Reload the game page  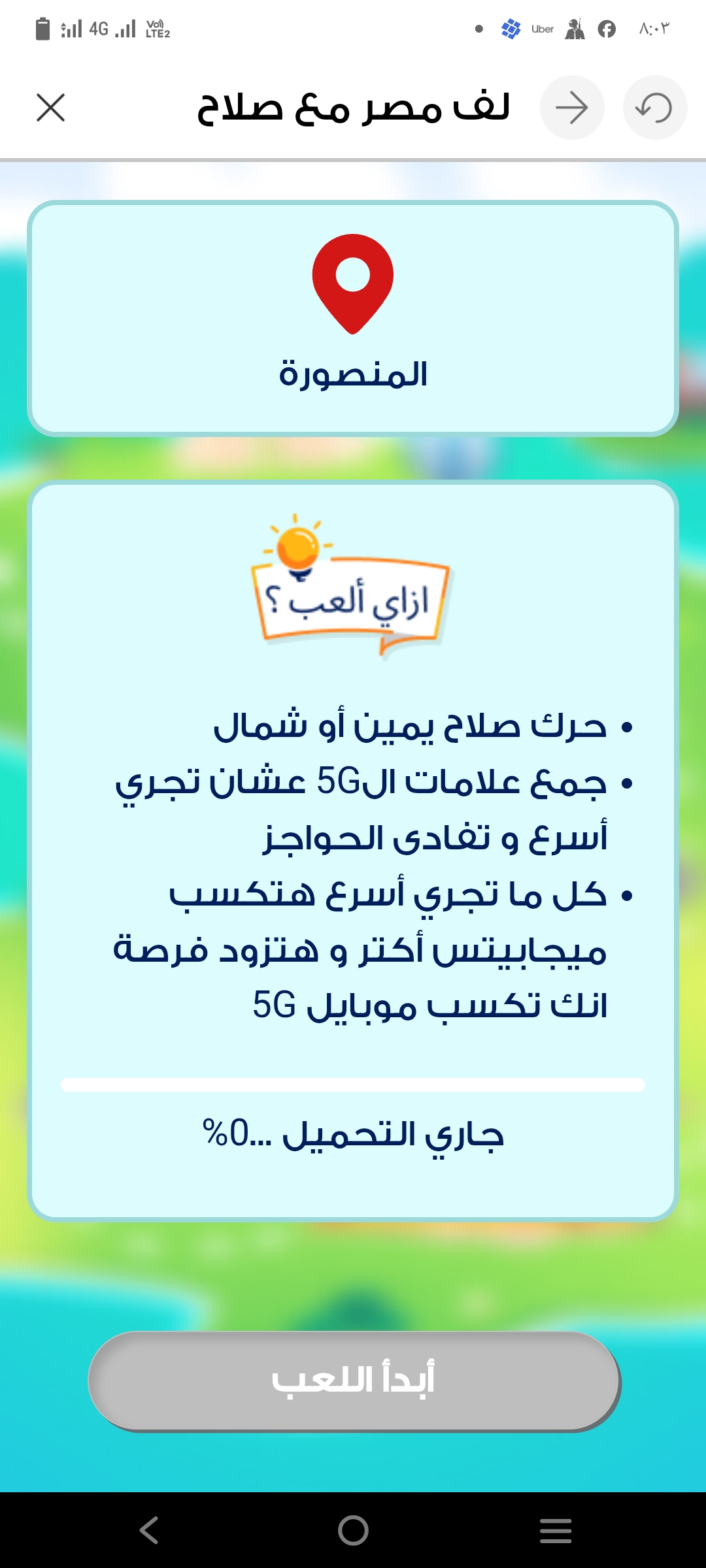click(654, 108)
